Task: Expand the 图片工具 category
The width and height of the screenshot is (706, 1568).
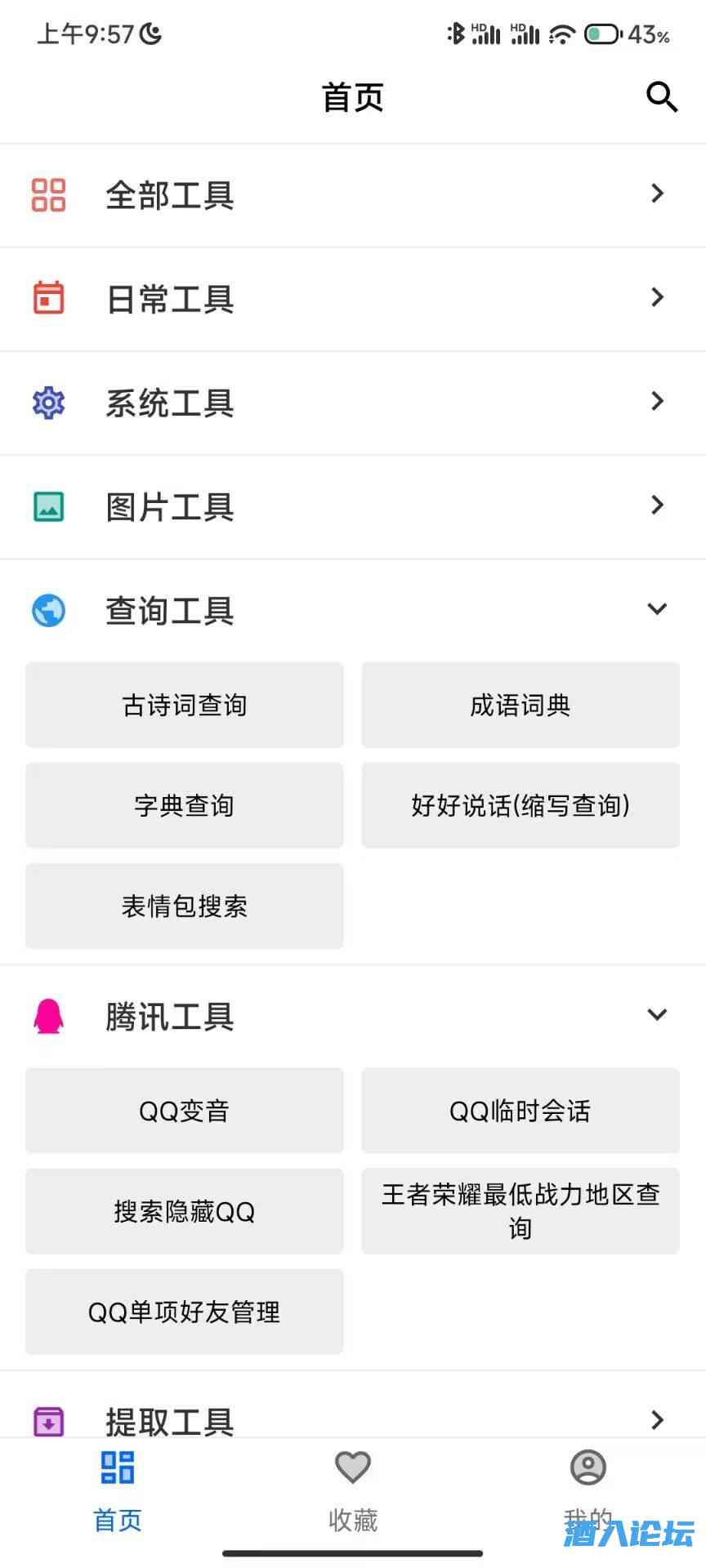Action: pos(353,506)
